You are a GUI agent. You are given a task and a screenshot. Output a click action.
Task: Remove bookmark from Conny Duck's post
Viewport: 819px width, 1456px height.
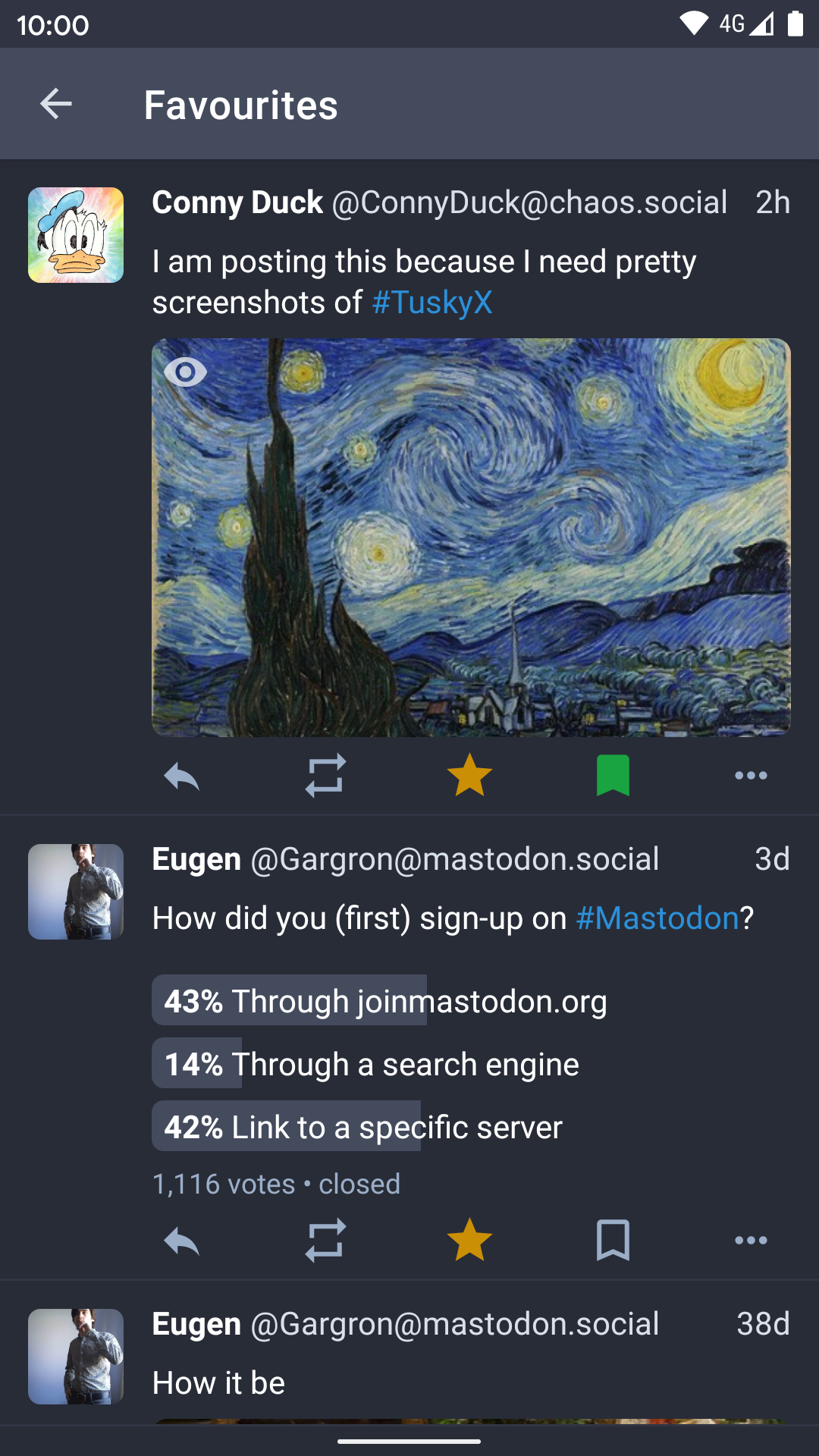pos(613,776)
